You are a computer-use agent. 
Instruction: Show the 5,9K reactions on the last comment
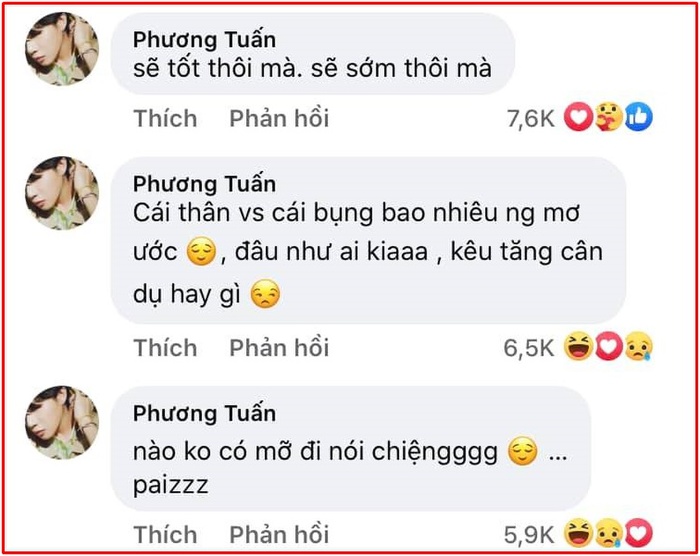(x=578, y=533)
